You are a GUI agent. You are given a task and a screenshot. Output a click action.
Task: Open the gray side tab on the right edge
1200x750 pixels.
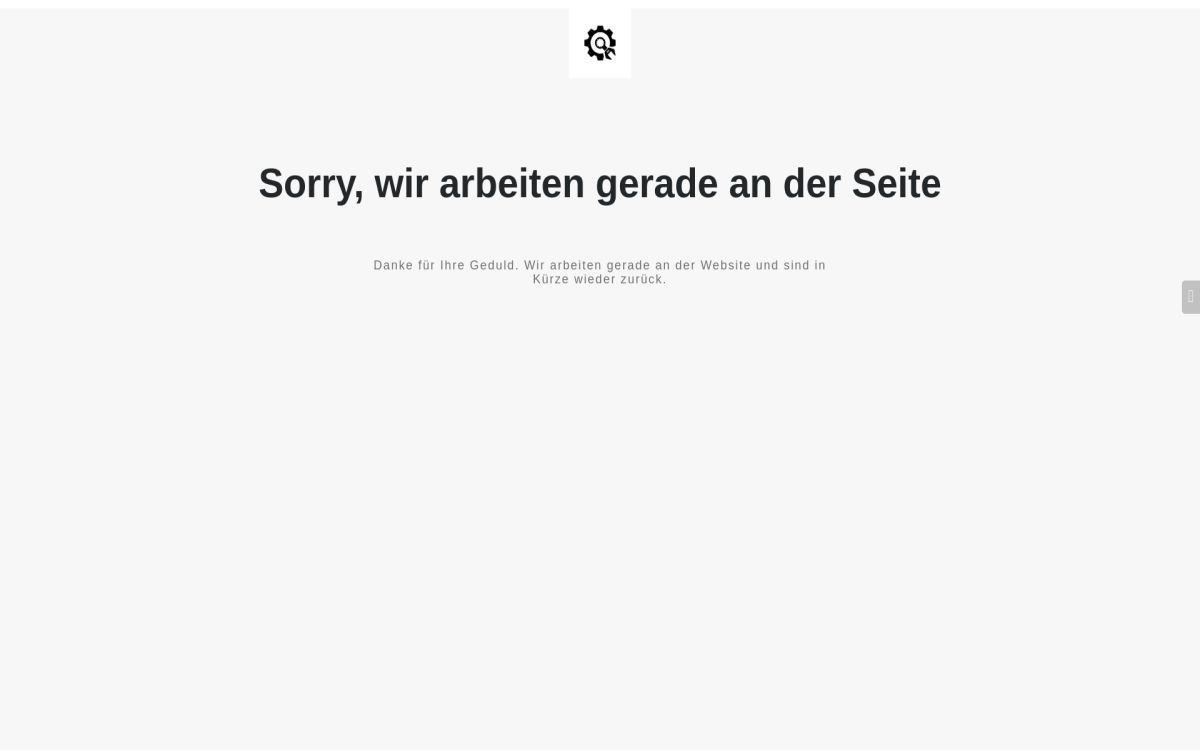1190,297
